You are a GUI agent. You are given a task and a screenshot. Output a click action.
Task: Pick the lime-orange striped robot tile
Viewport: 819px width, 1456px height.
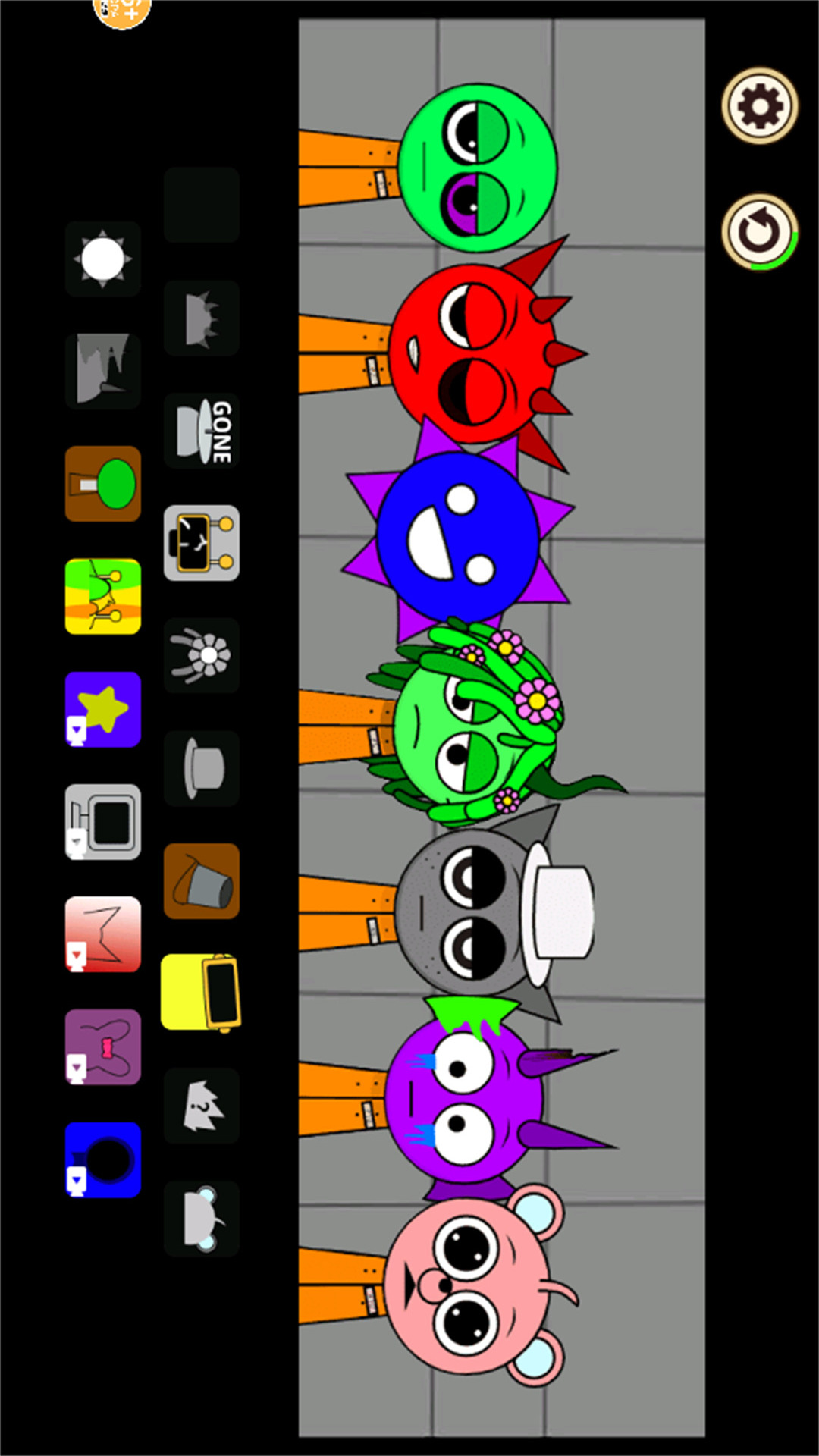103,597
